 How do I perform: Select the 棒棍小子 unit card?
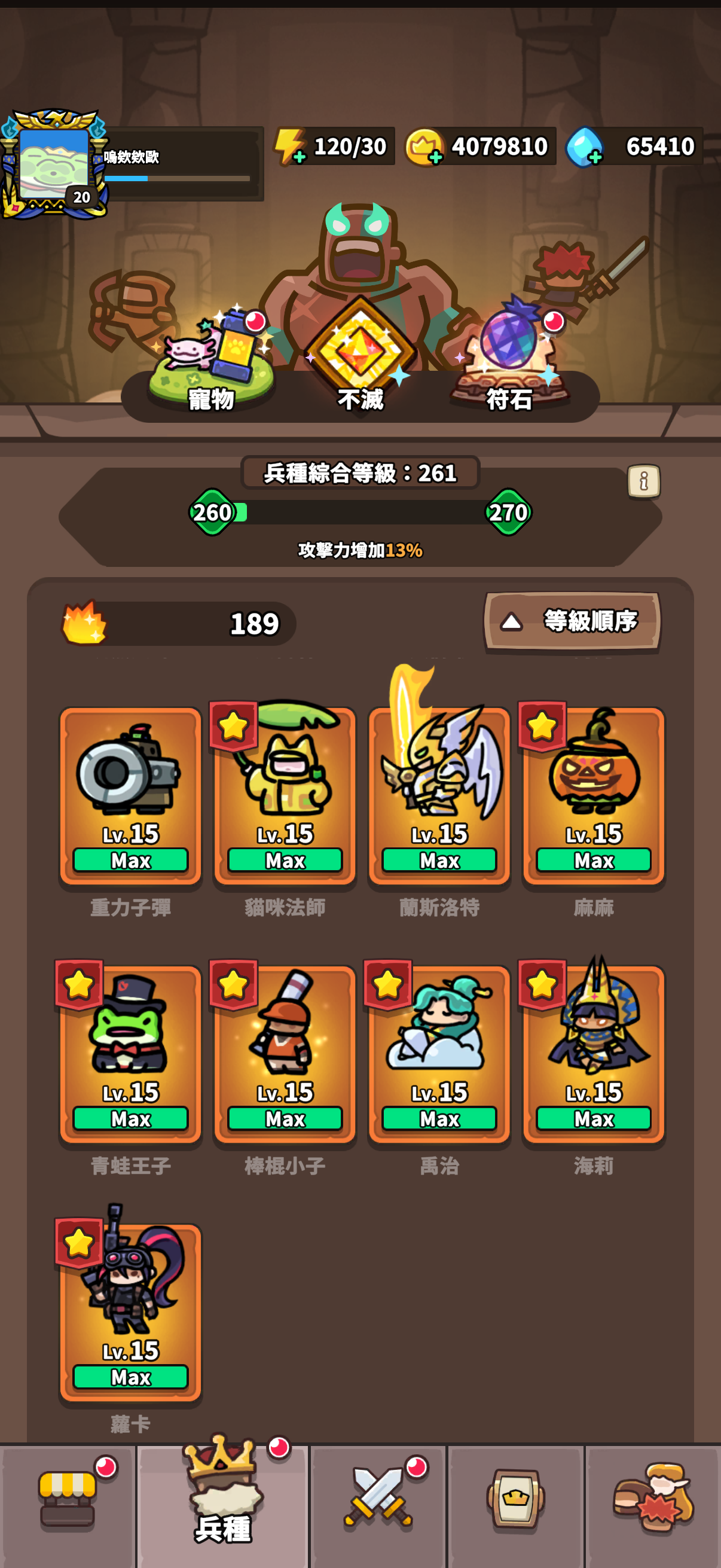point(285,1053)
